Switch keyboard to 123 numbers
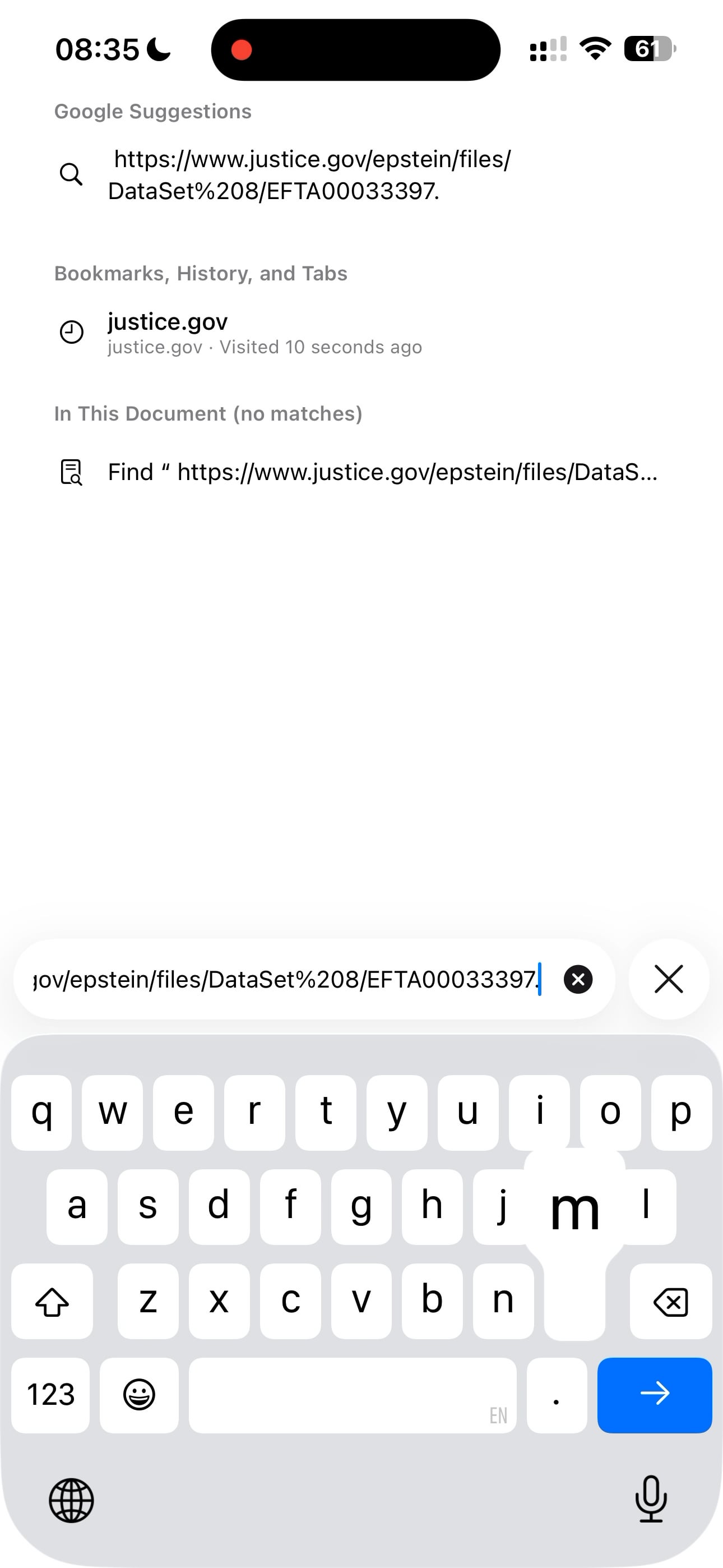The image size is (723, 1568). click(x=50, y=1395)
